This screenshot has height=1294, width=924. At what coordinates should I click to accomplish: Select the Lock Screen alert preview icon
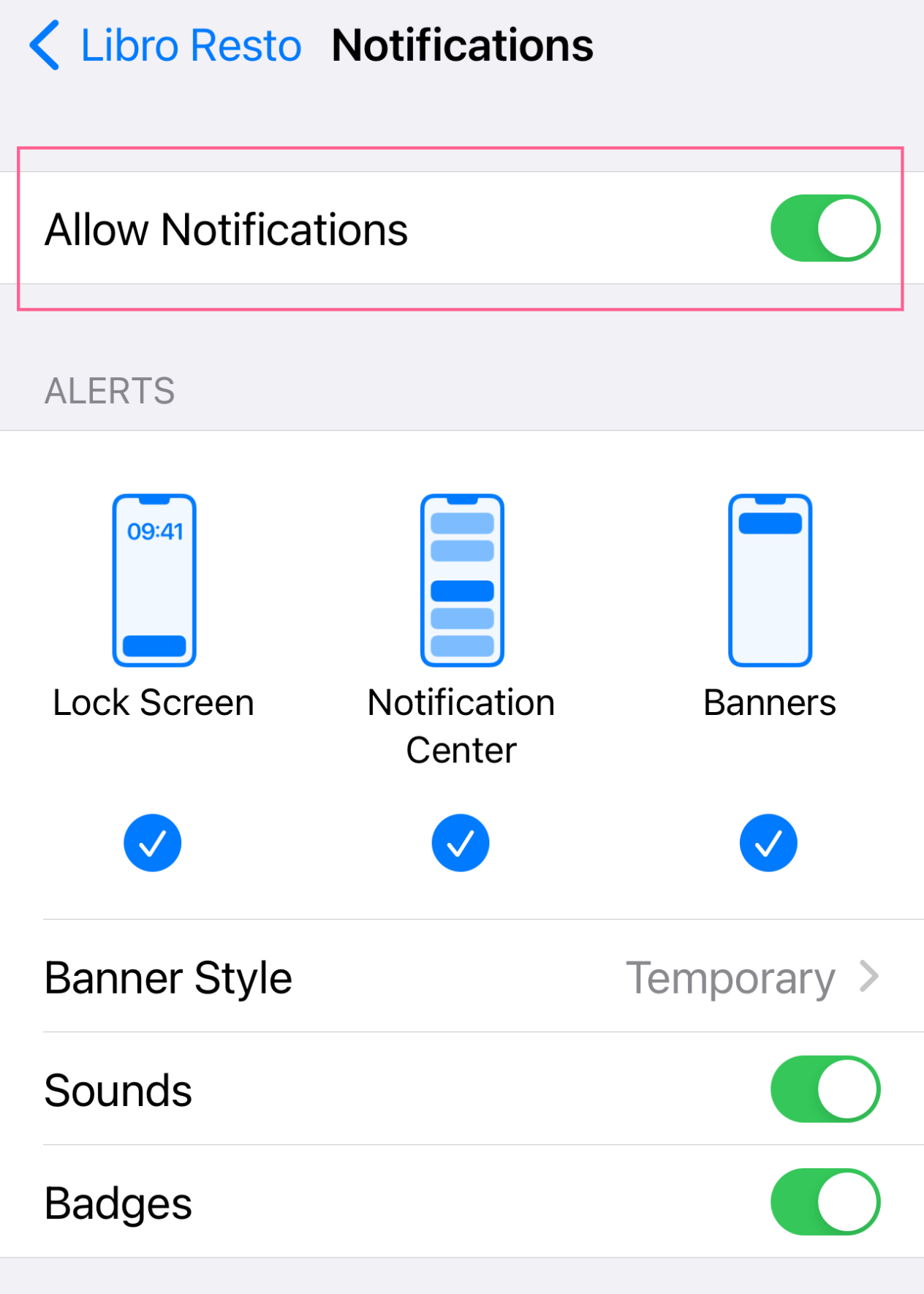(154, 580)
